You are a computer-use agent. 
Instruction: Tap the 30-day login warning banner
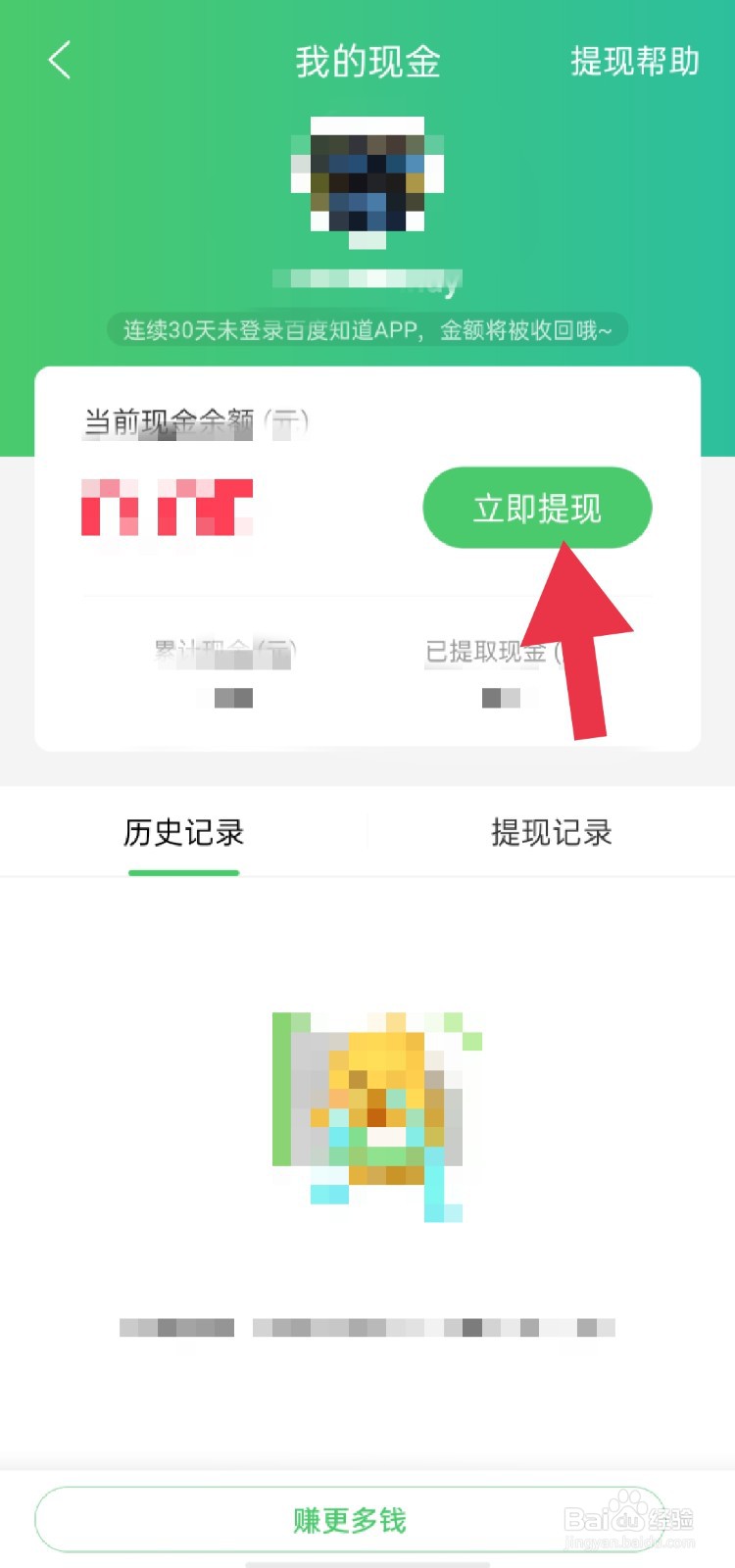(x=367, y=329)
